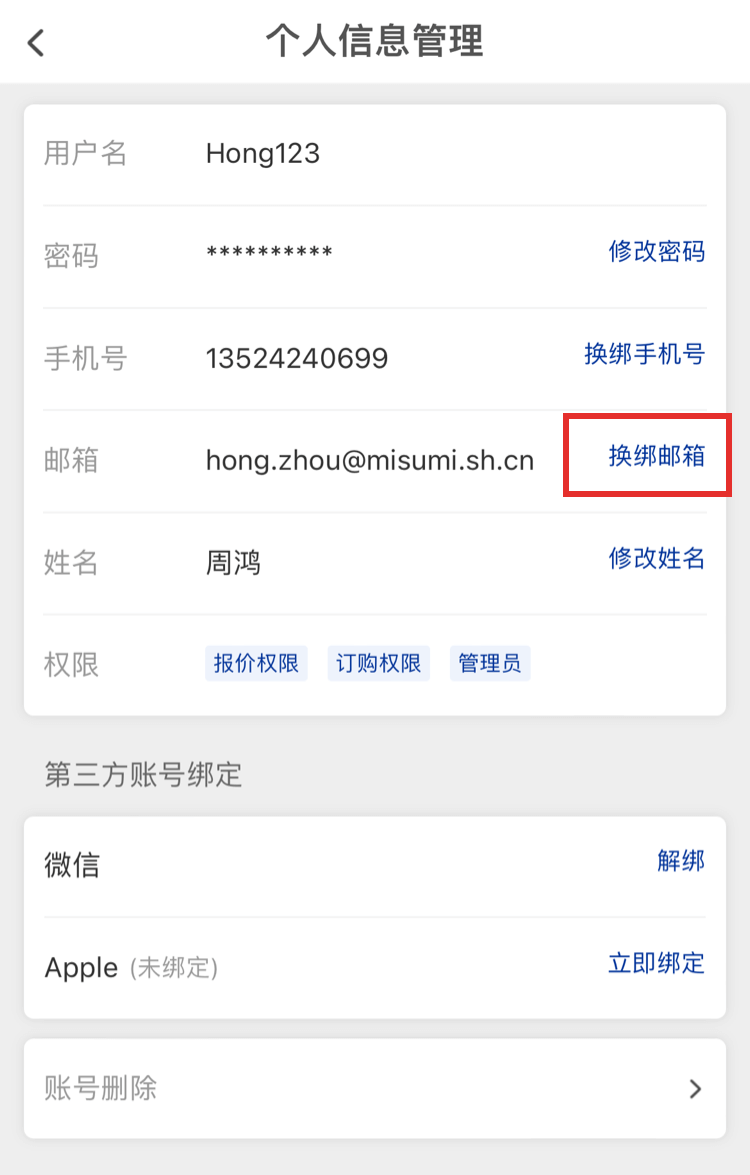Select 换绑邮箱 to change email
Image resolution: width=750 pixels, height=1175 pixels.
[656, 456]
